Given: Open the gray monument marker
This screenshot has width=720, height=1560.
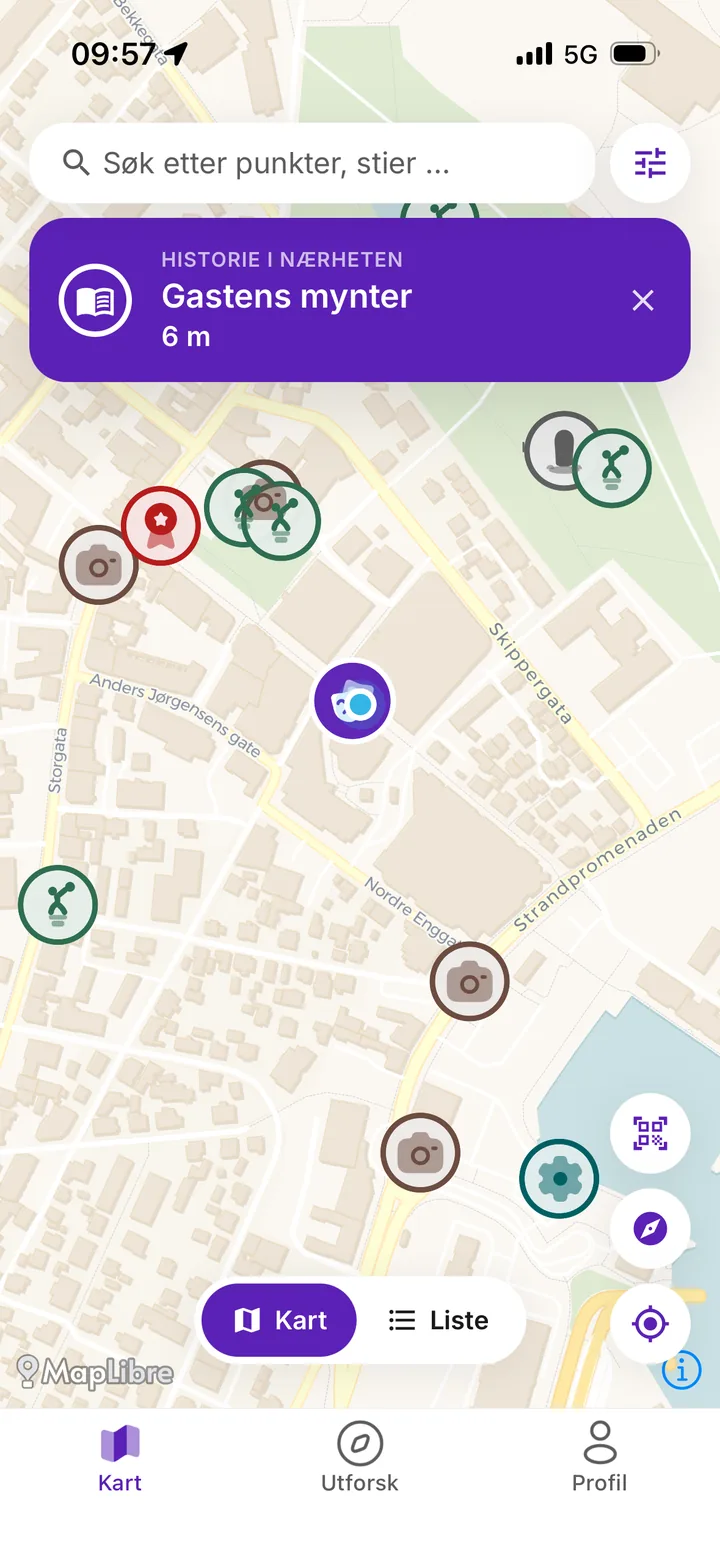Looking at the screenshot, I should click(x=560, y=450).
